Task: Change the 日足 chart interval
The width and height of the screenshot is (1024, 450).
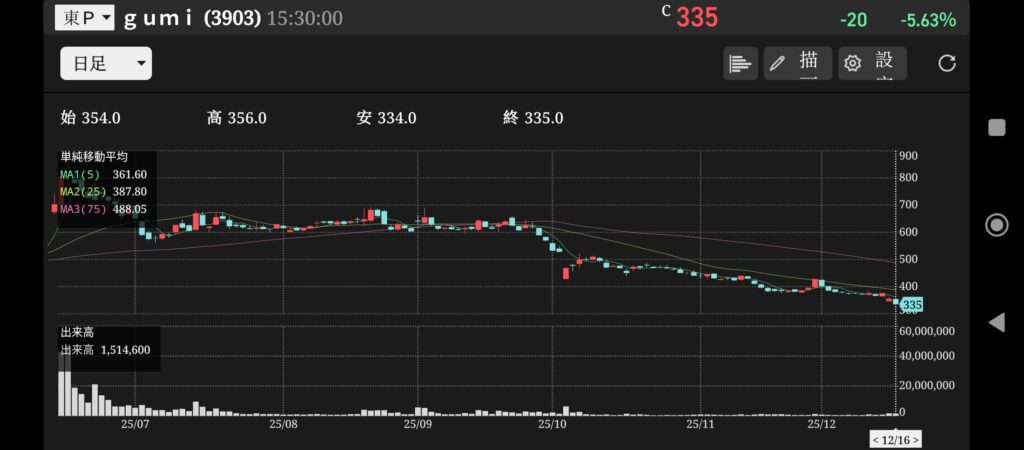Action: click(106, 64)
